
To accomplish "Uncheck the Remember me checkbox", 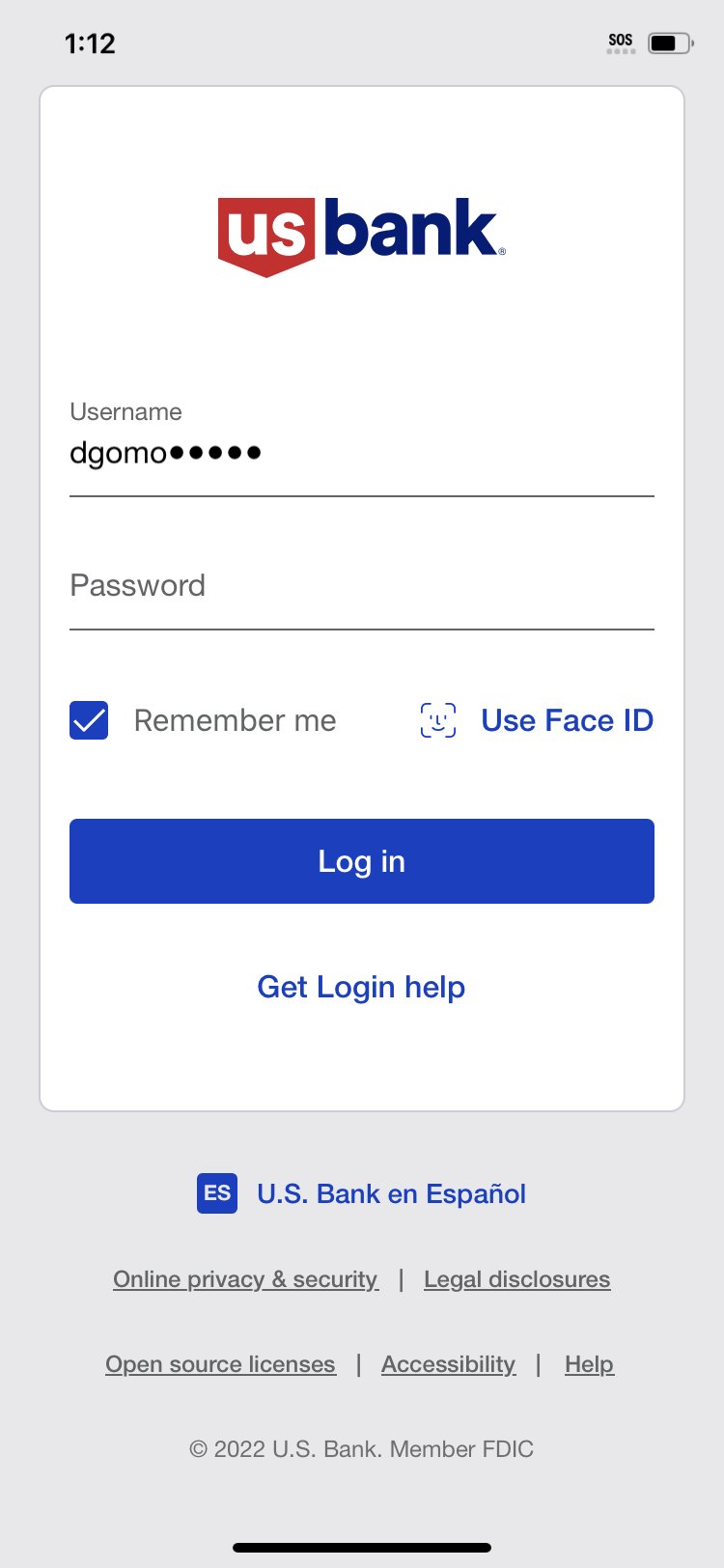I will (89, 720).
